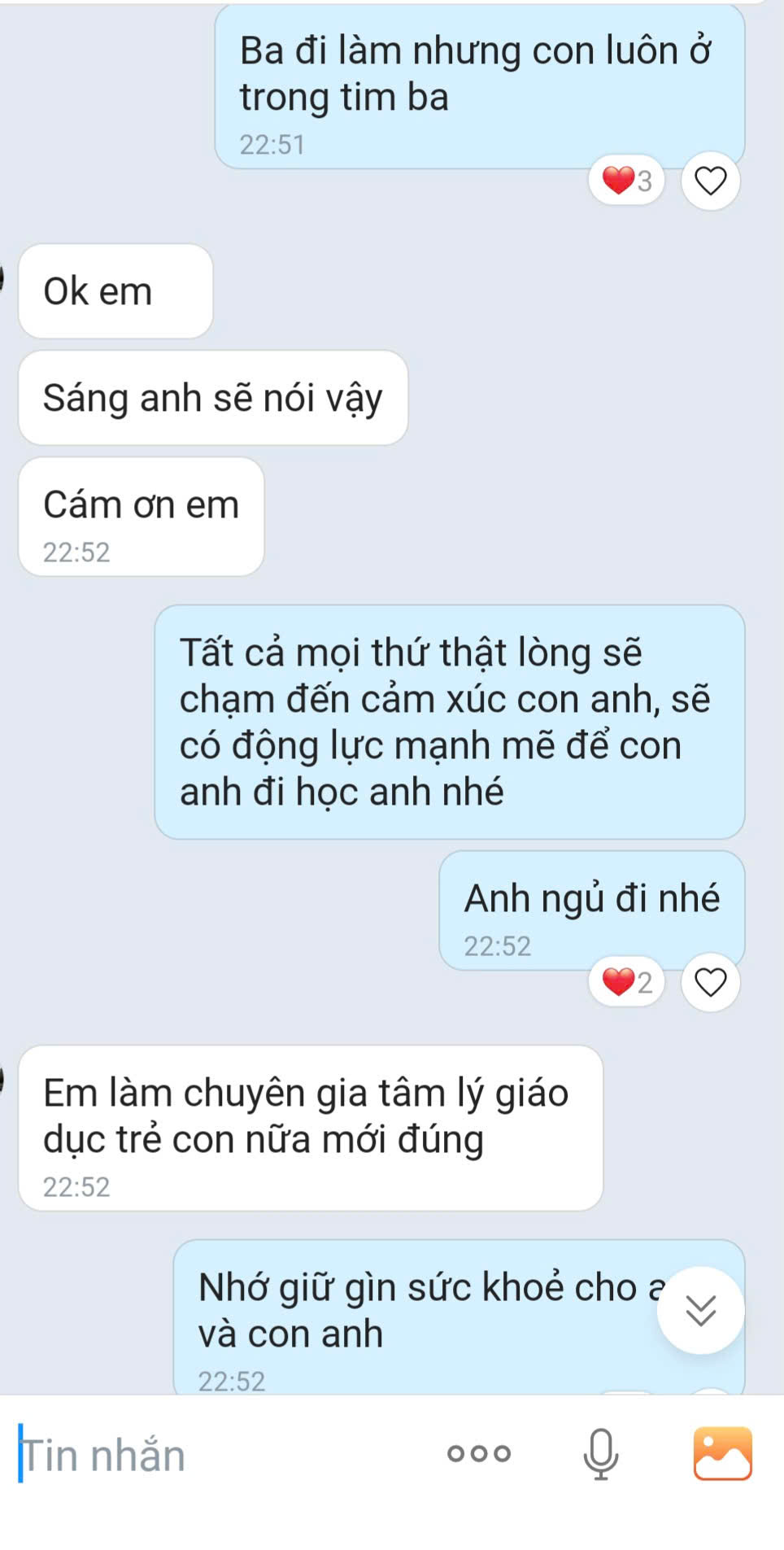Like the message "Ba đi làm nhưng con luôn ở trong tim ba"
This screenshot has height=1550, width=784.
pyautogui.click(x=710, y=181)
